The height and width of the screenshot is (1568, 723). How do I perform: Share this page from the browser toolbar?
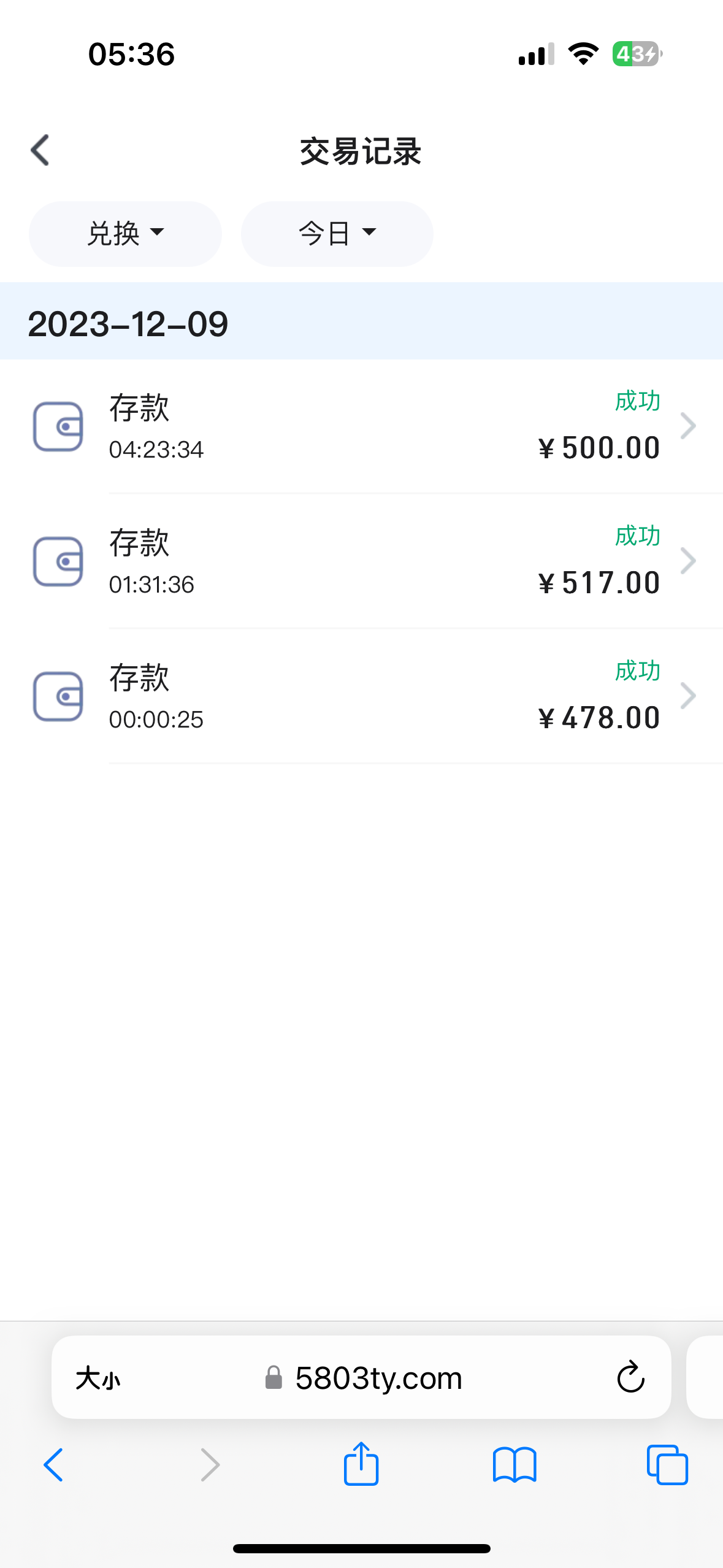click(x=361, y=1464)
